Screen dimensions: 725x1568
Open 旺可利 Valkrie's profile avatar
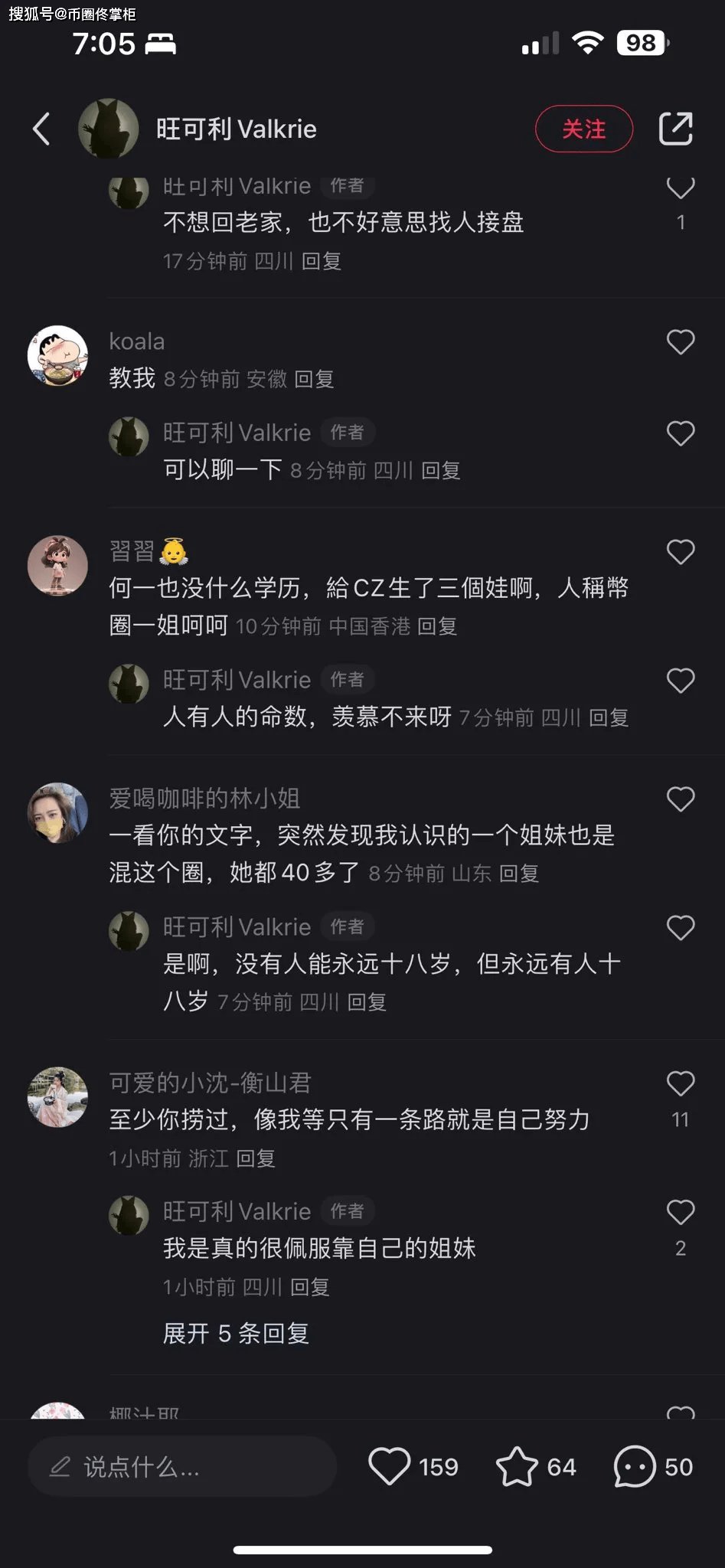109,129
